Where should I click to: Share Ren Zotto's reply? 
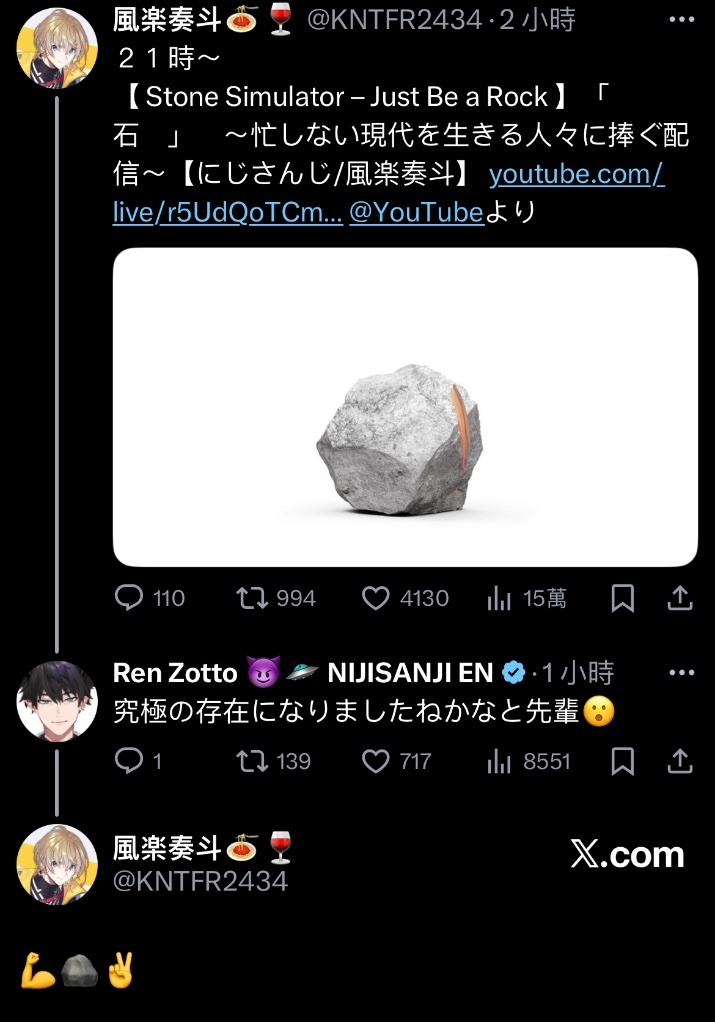680,761
